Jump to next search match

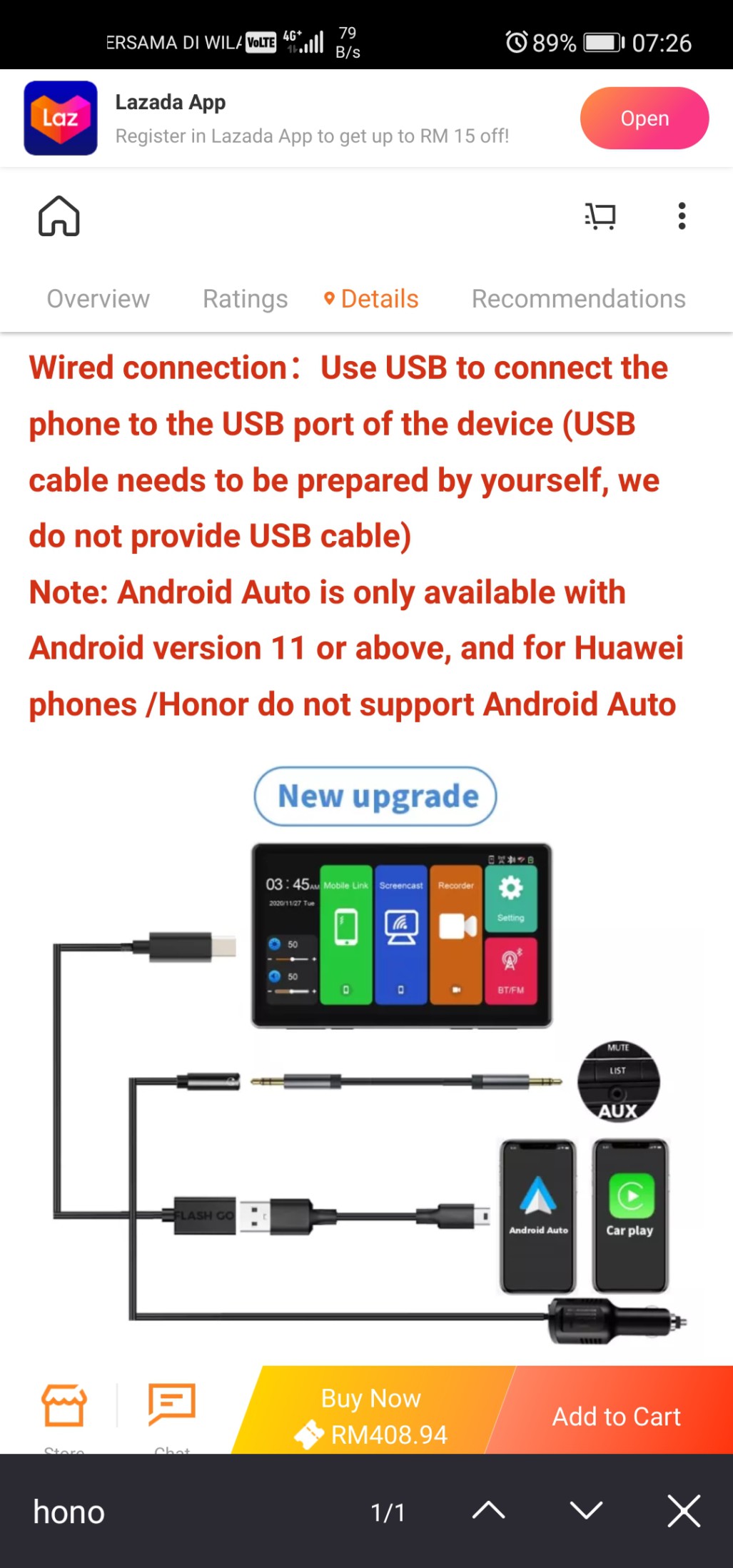pyautogui.click(x=586, y=1511)
